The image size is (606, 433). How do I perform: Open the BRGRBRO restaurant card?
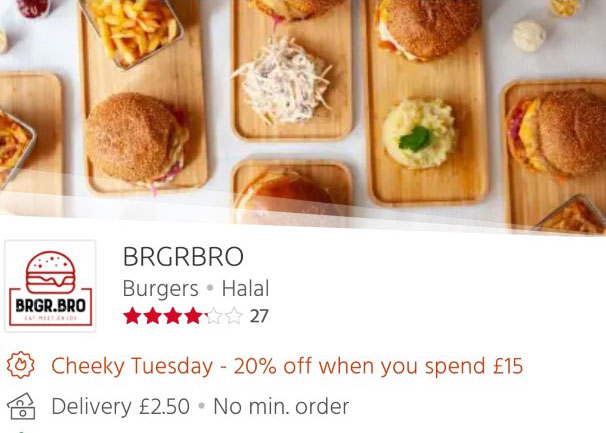183,258
